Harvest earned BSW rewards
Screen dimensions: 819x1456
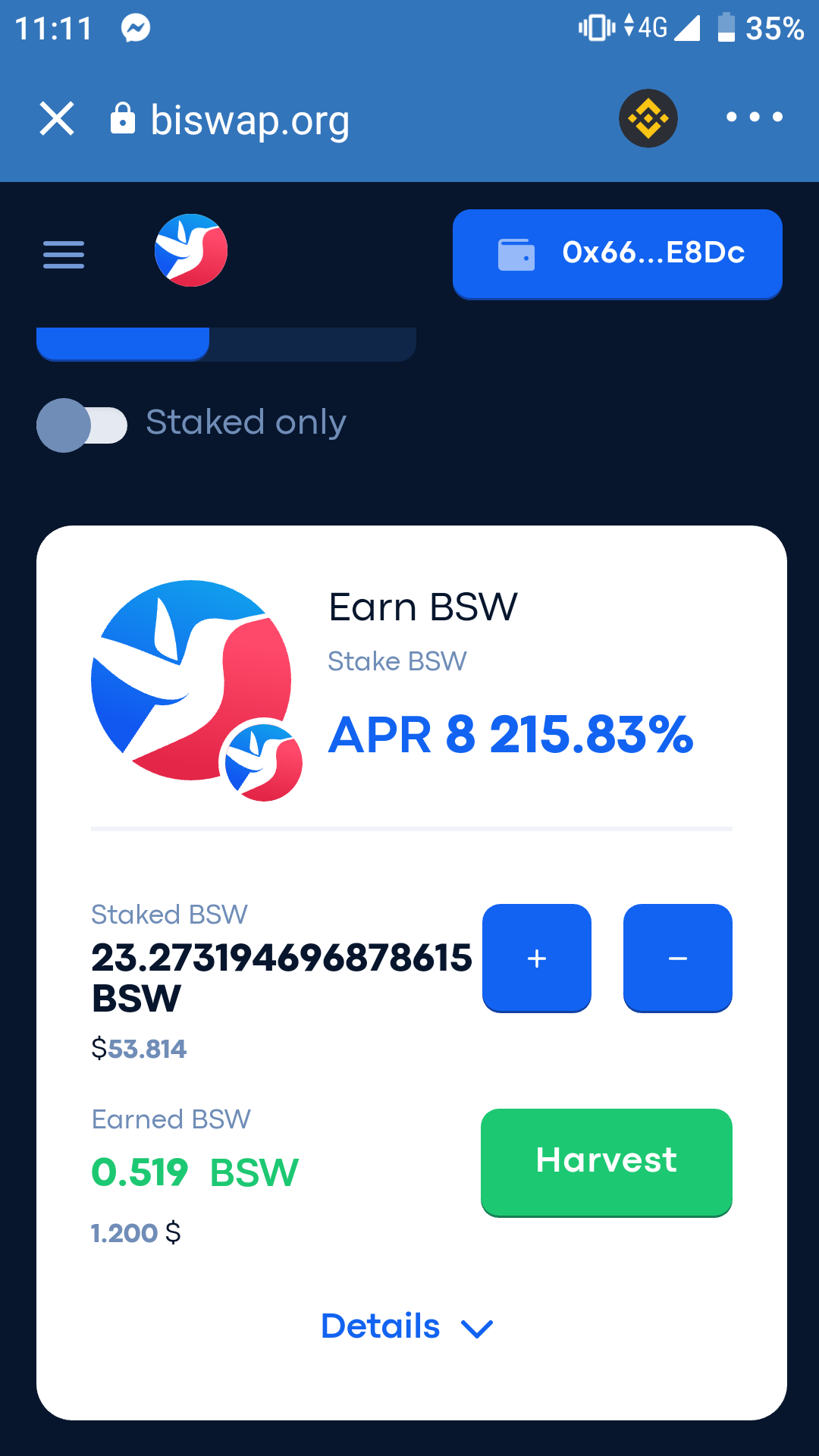point(606,1162)
